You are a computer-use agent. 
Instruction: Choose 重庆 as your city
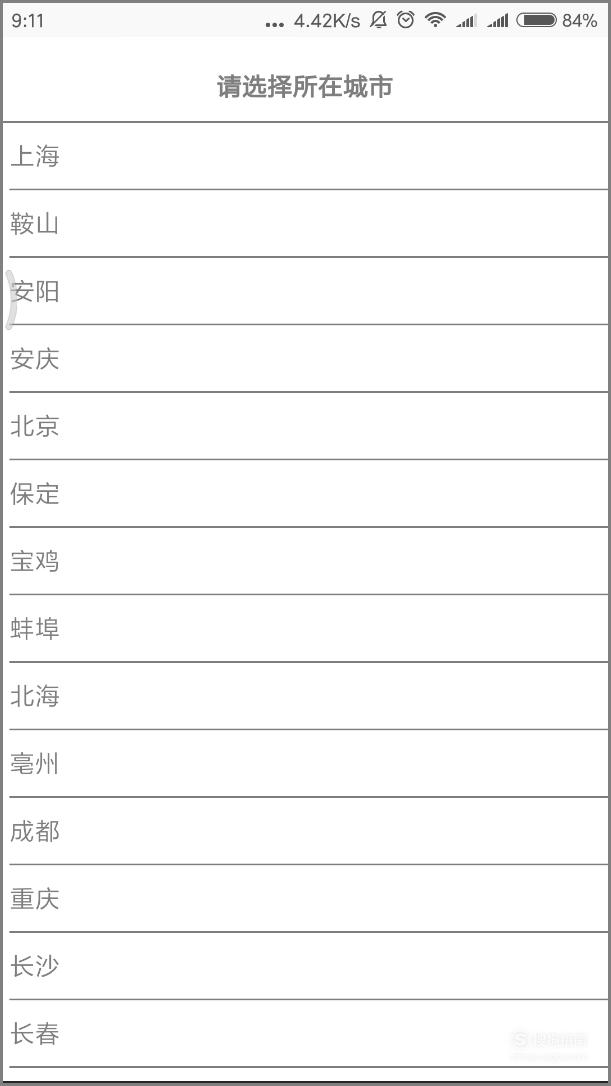(306, 898)
